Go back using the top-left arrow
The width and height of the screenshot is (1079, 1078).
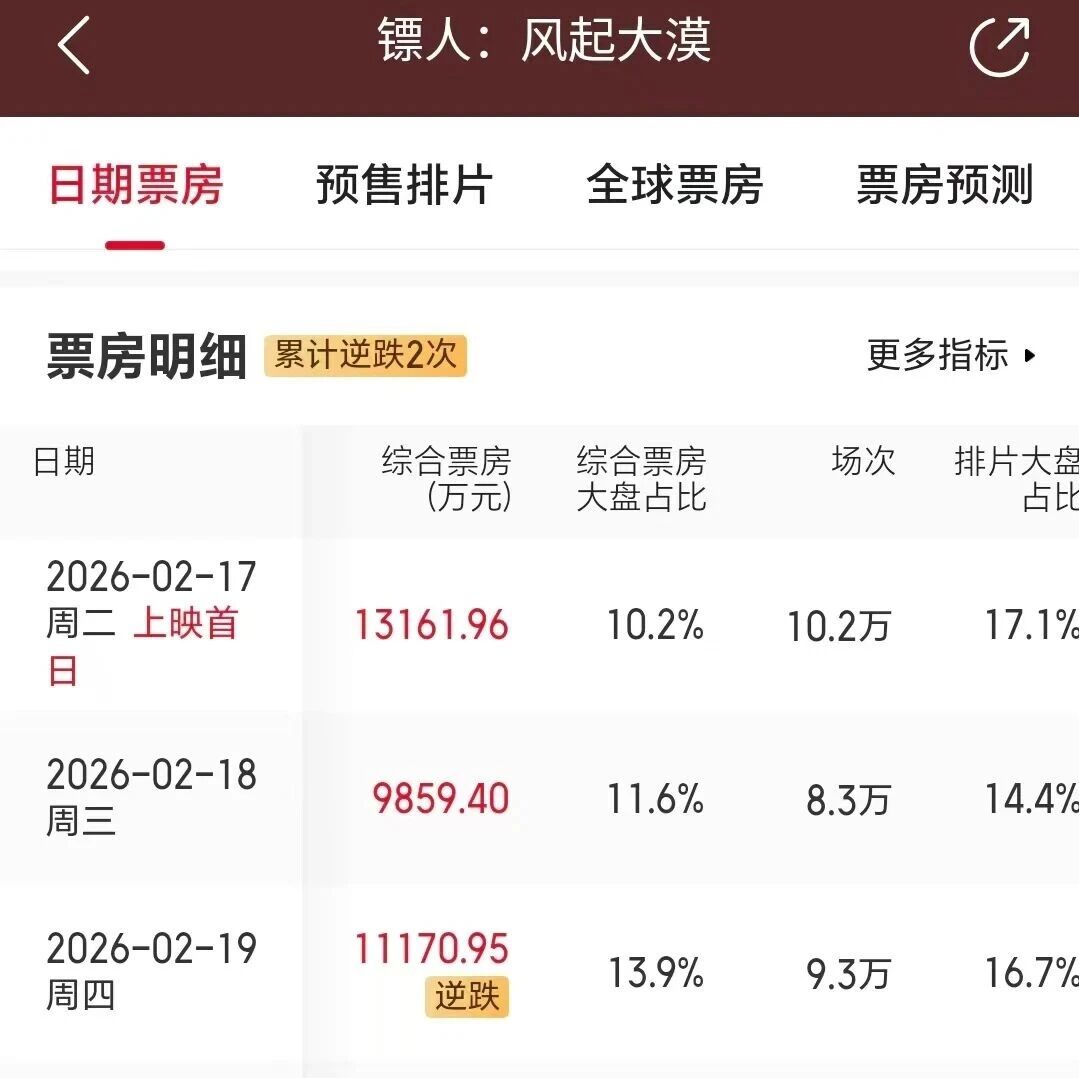pos(74,45)
